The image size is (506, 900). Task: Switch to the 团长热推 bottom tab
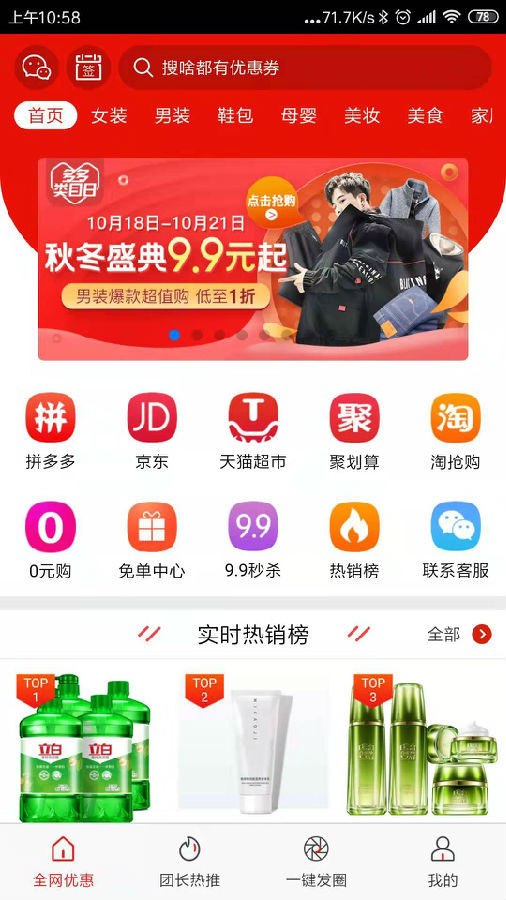(189, 862)
